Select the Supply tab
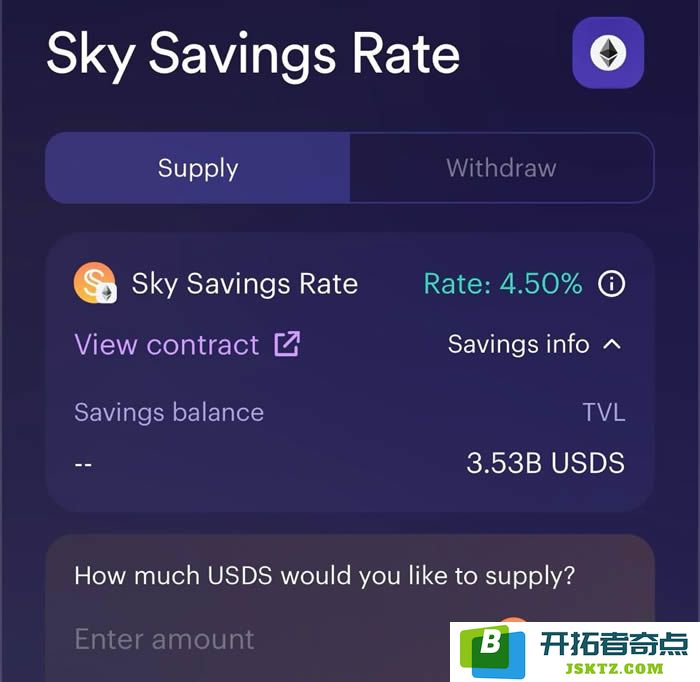Viewport: 700px width, 682px height. click(198, 168)
